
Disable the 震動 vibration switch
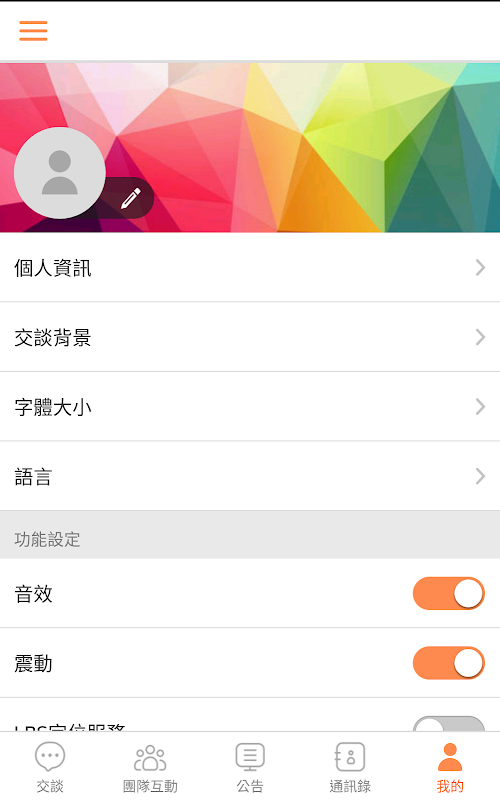pos(448,663)
